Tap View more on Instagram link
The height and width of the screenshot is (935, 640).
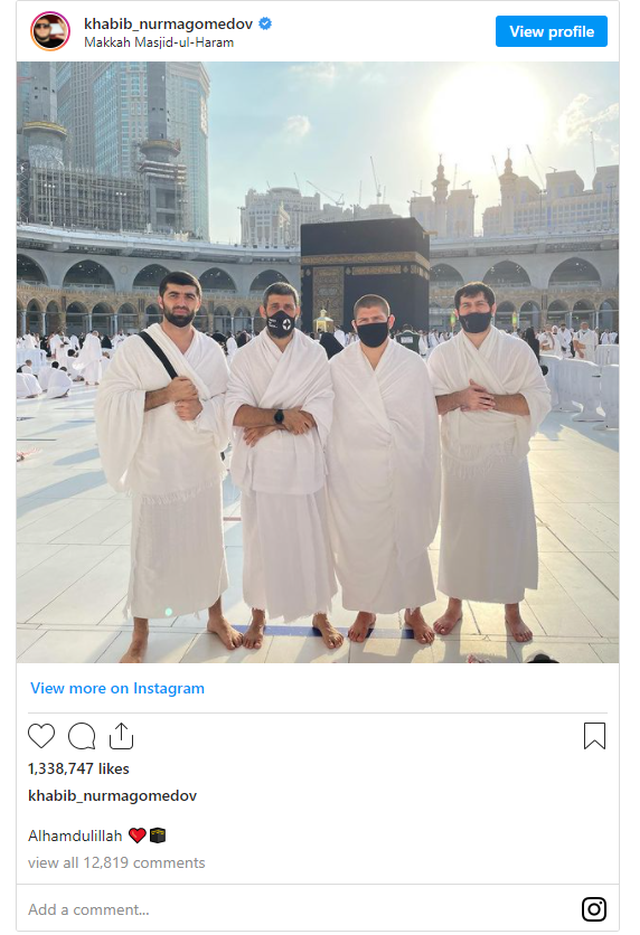pyautogui.click(x=117, y=688)
